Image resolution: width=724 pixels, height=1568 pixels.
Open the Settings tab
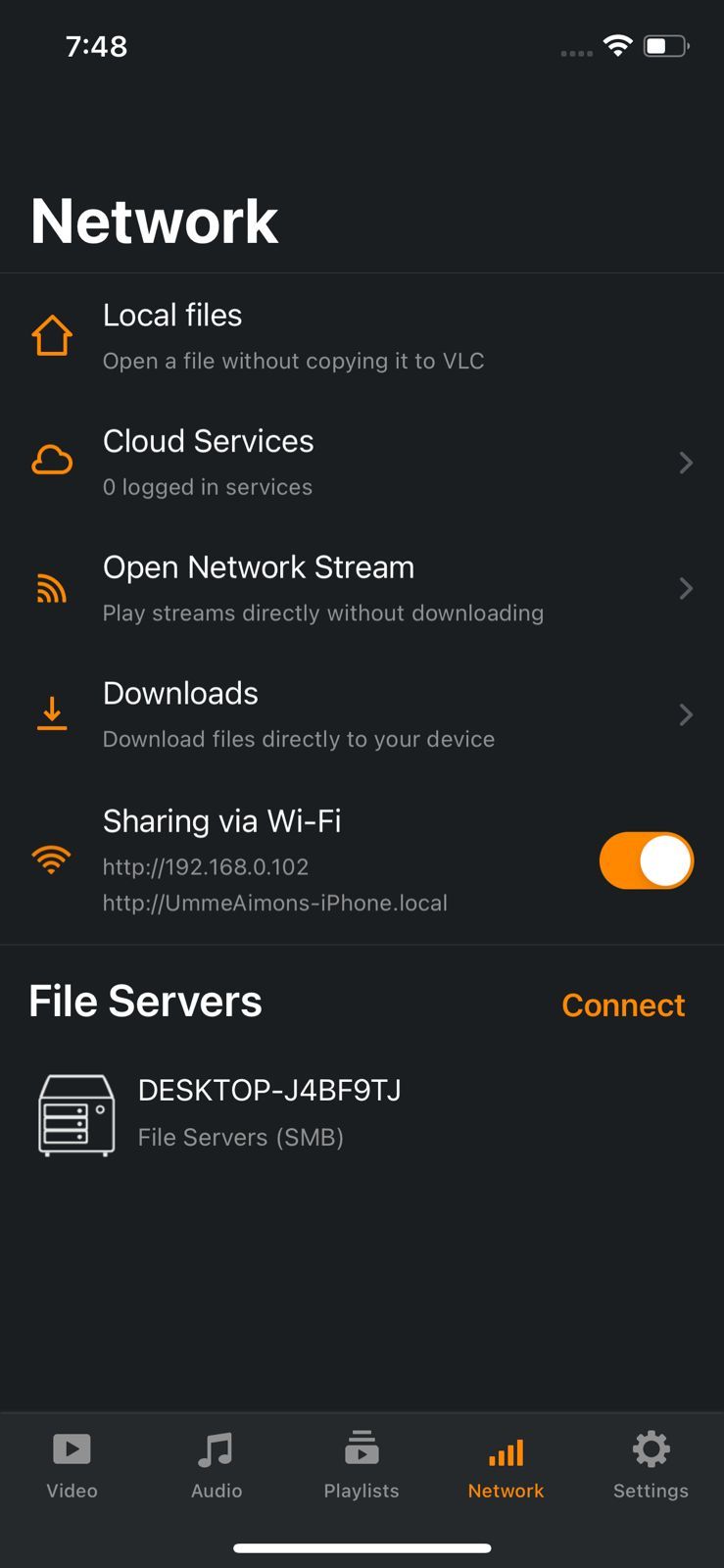coord(651,1465)
